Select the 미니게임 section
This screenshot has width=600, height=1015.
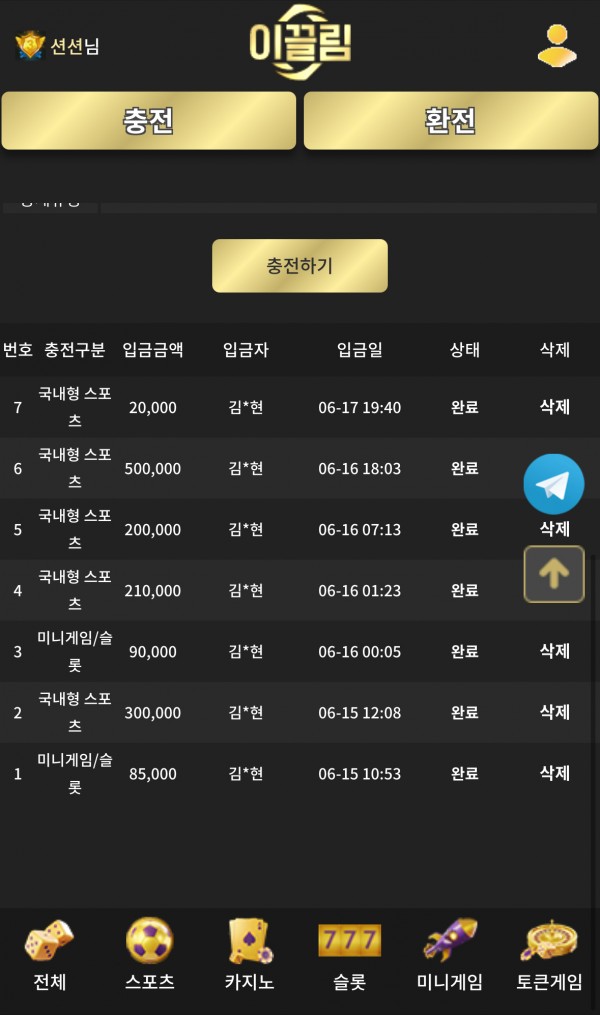449,955
